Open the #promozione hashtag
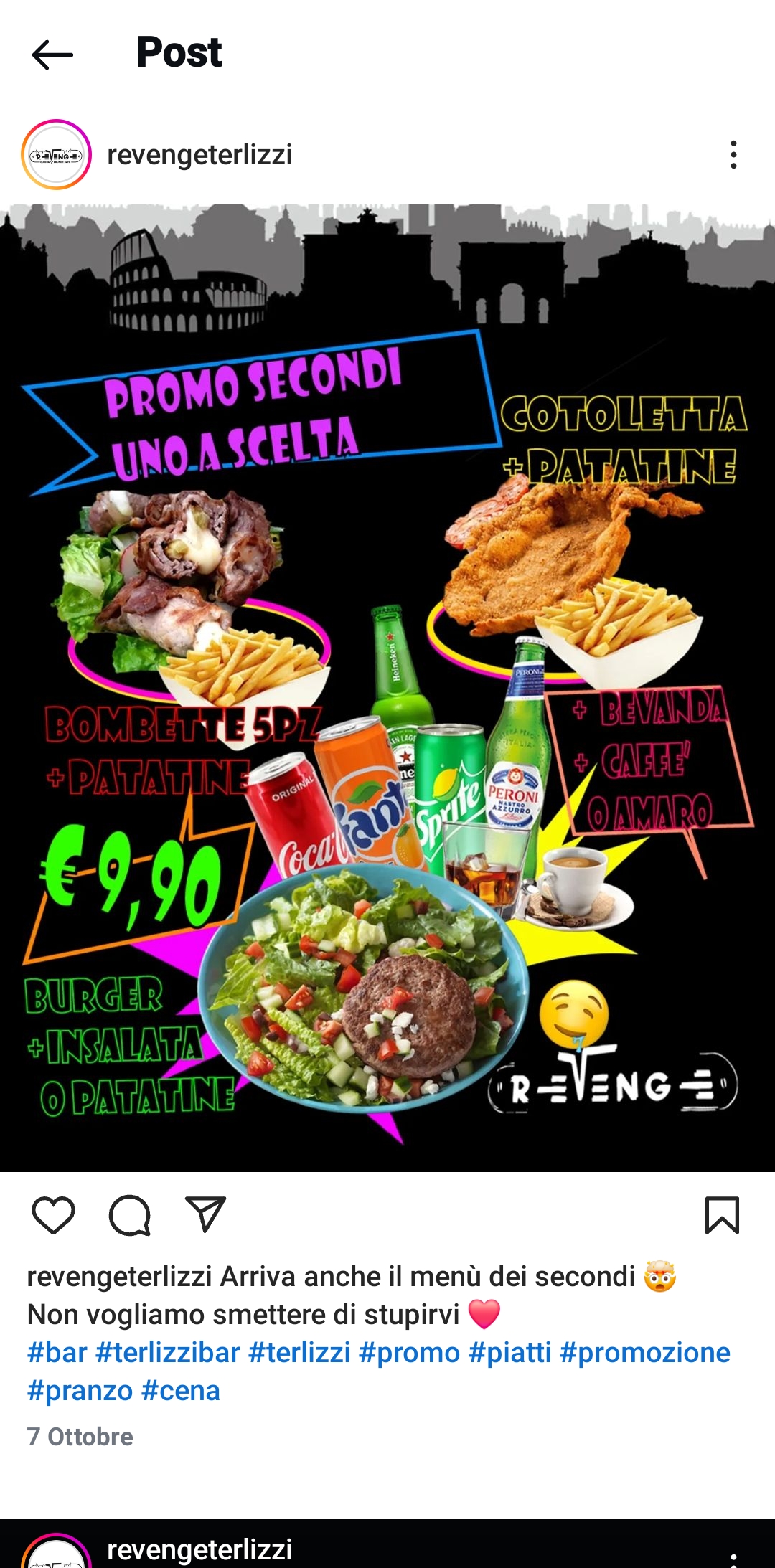The width and height of the screenshot is (775, 1568). [644, 1353]
